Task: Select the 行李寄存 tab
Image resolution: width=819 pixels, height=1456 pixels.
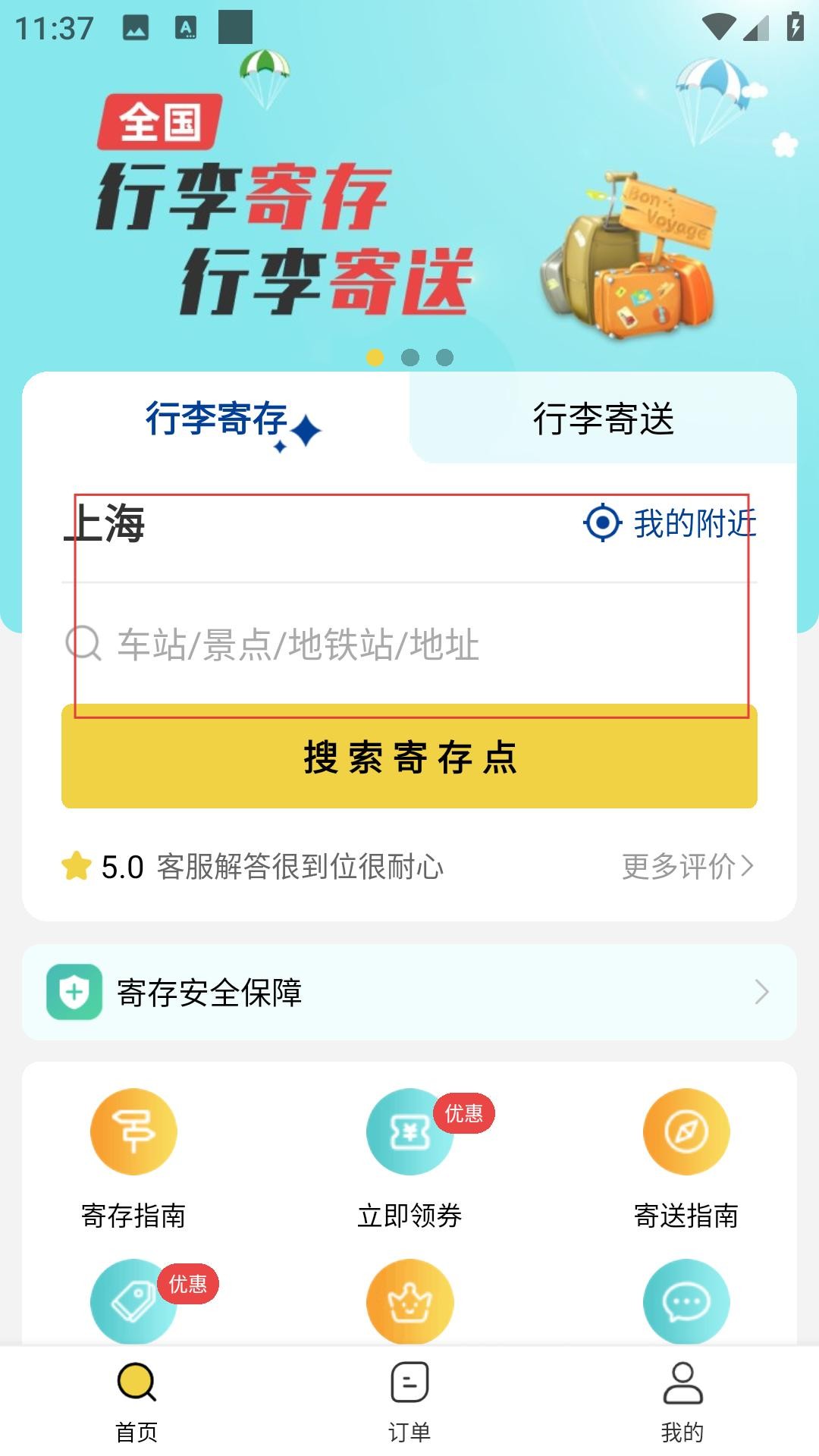Action: [x=217, y=419]
